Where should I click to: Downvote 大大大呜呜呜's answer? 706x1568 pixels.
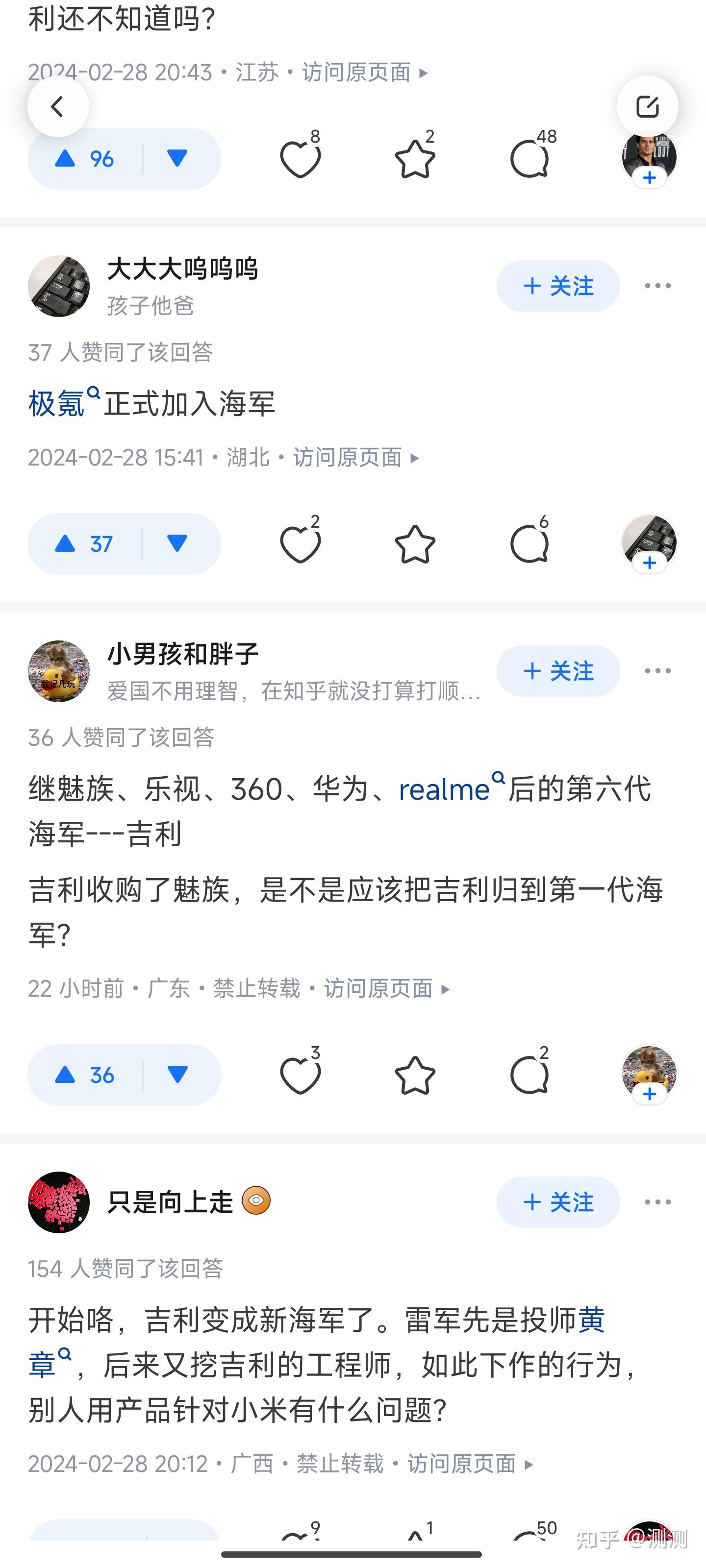[177, 543]
